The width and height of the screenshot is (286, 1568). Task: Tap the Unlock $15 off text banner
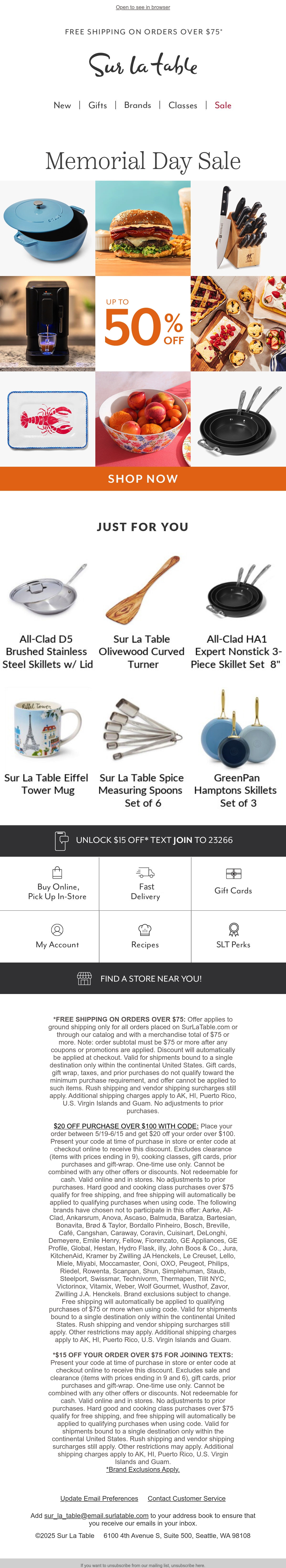pyautogui.click(x=143, y=840)
